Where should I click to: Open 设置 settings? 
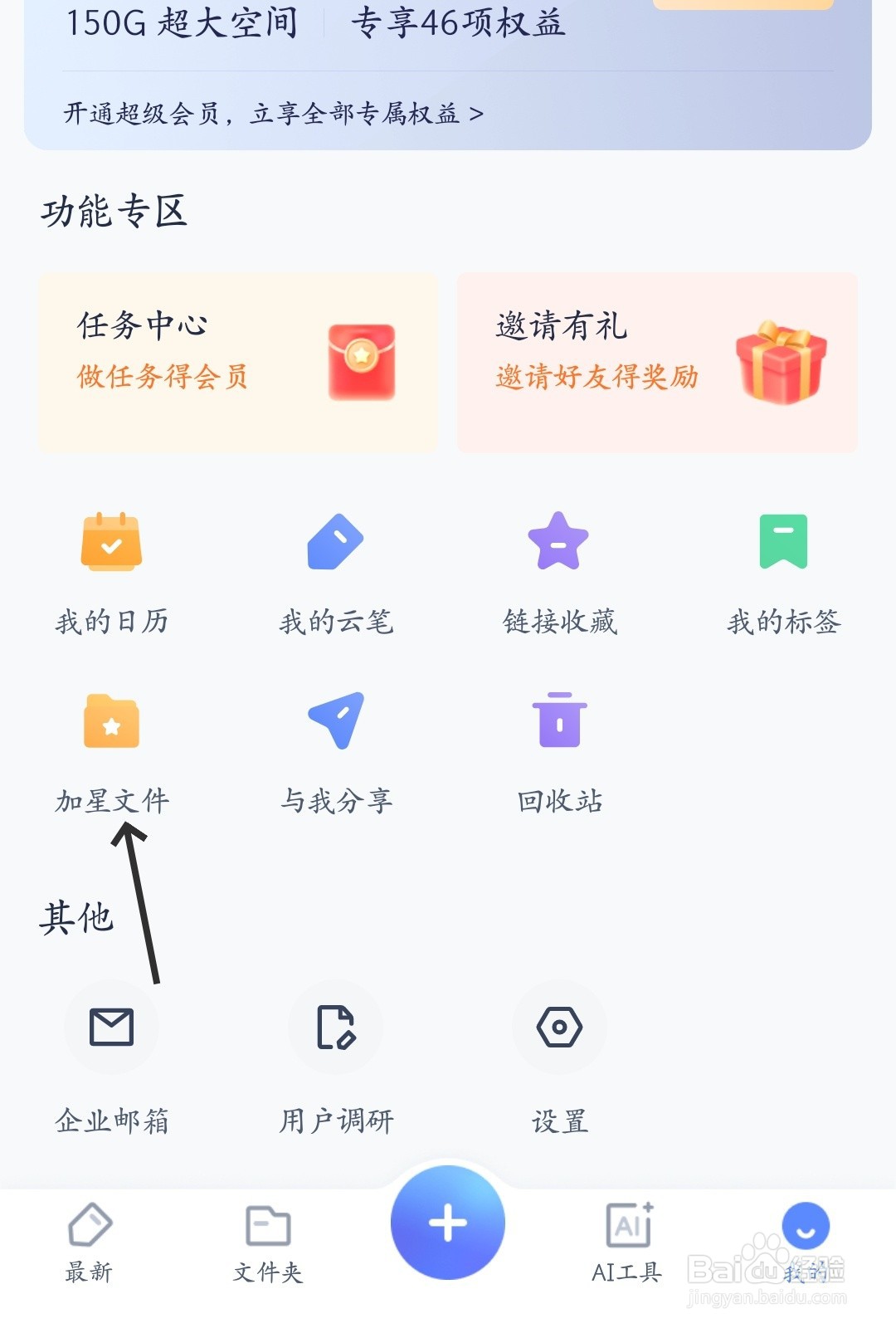click(559, 1062)
